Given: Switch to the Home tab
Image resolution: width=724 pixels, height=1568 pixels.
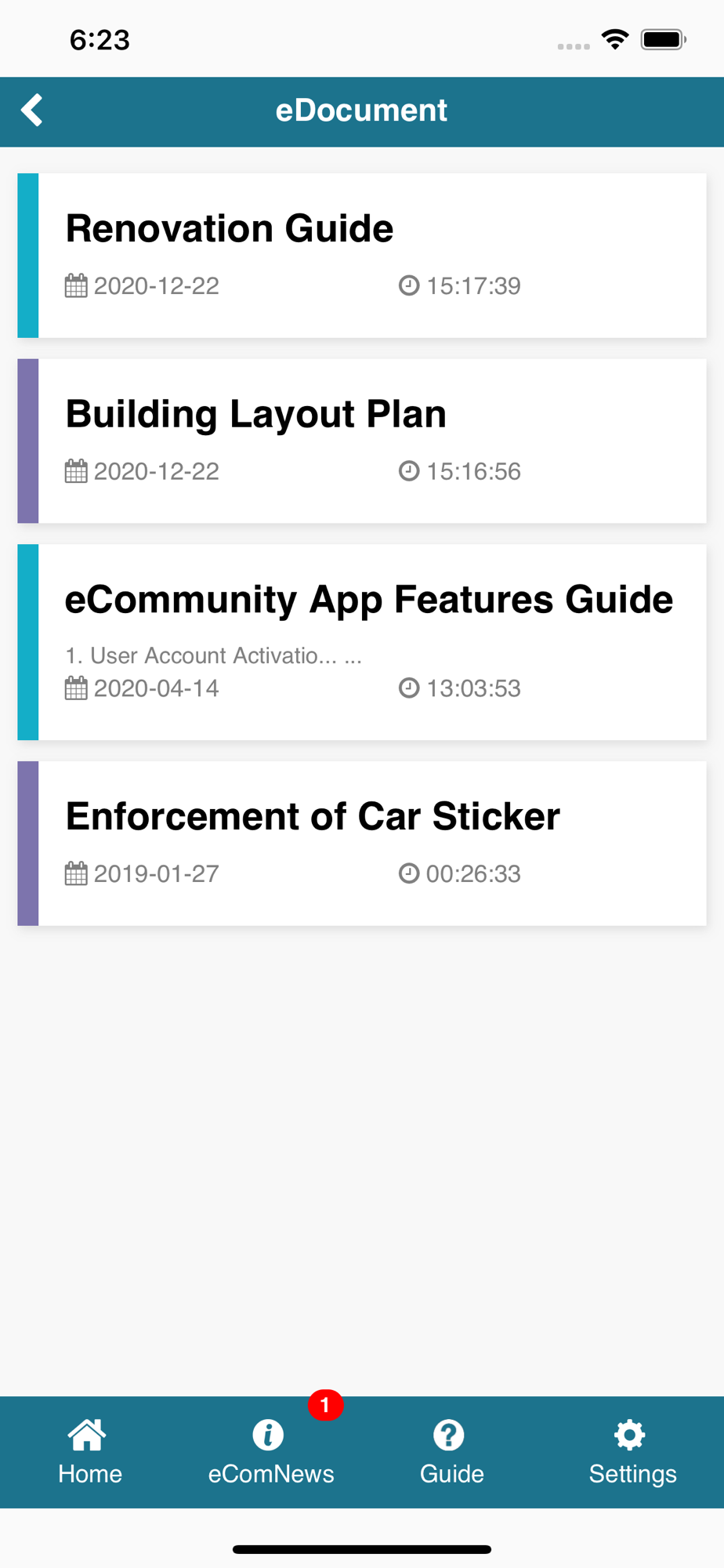Looking at the screenshot, I should 90,1452.
